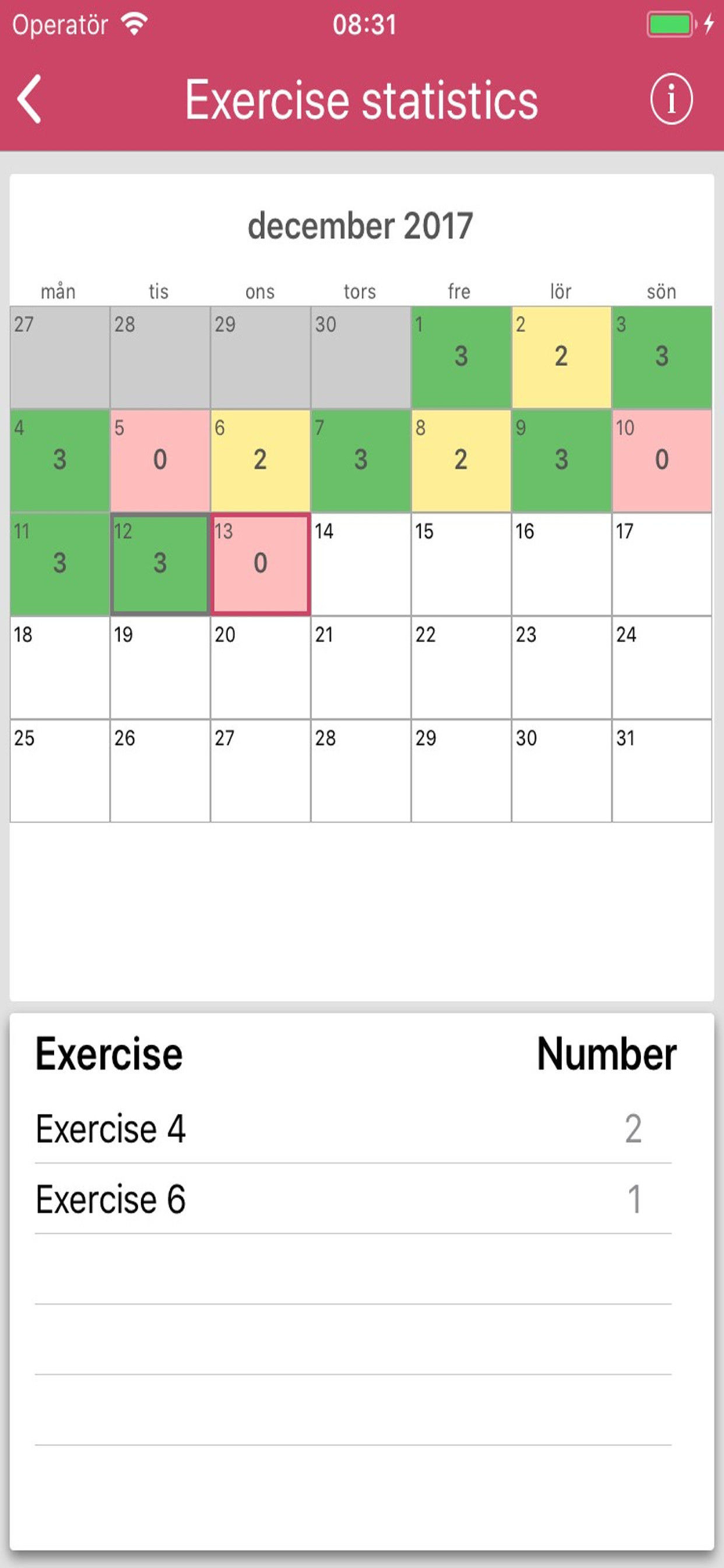Select December 7 in the calendar

(360, 461)
